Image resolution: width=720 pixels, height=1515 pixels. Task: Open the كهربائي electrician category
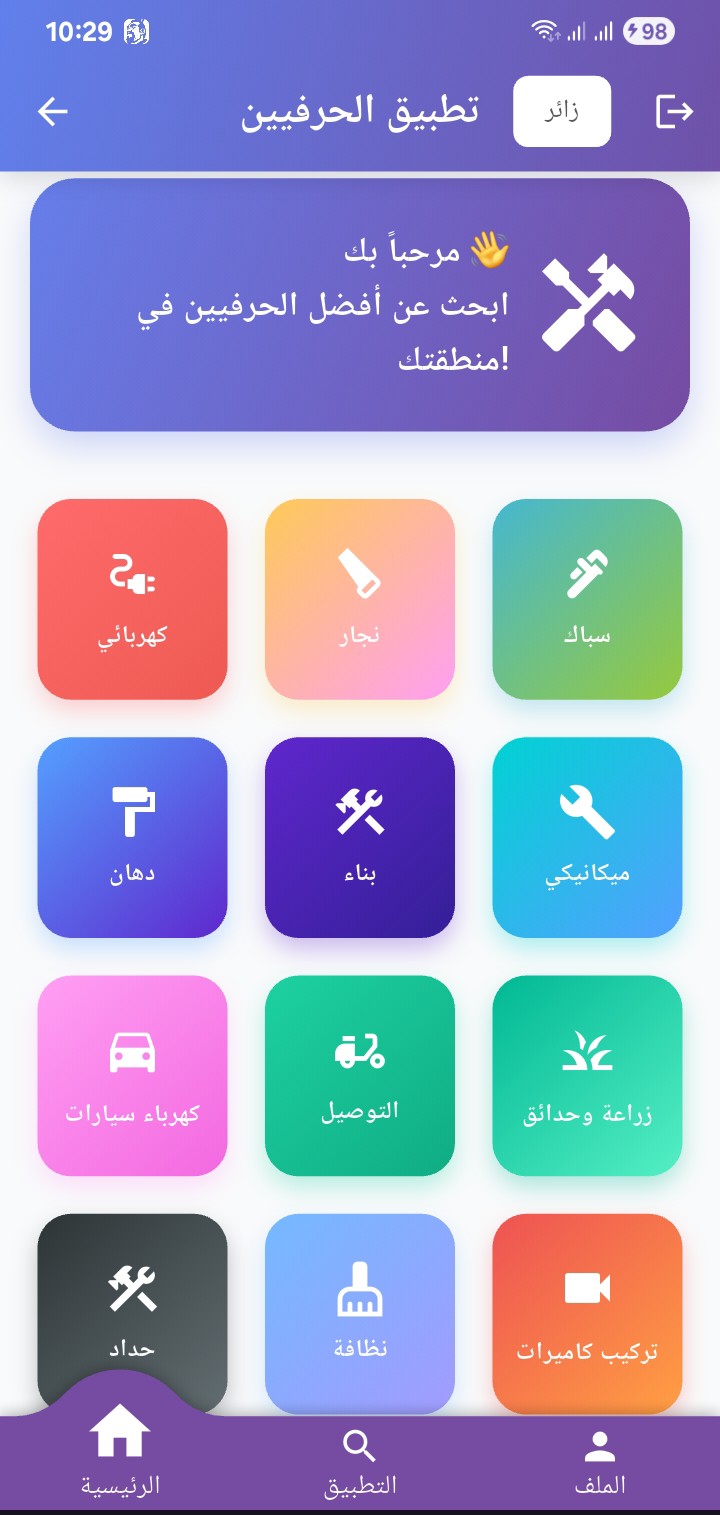132,599
